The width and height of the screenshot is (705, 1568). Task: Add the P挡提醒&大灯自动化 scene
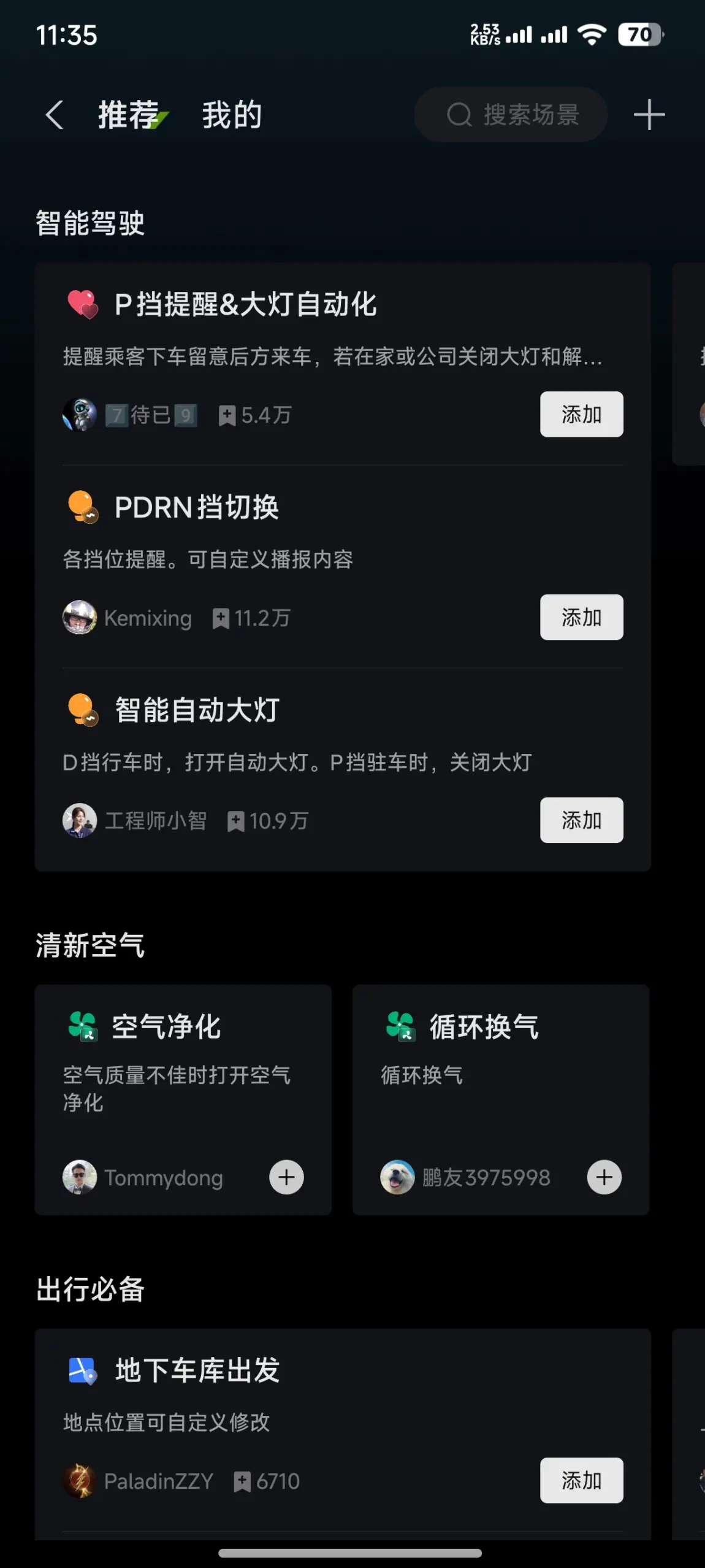pyautogui.click(x=581, y=414)
